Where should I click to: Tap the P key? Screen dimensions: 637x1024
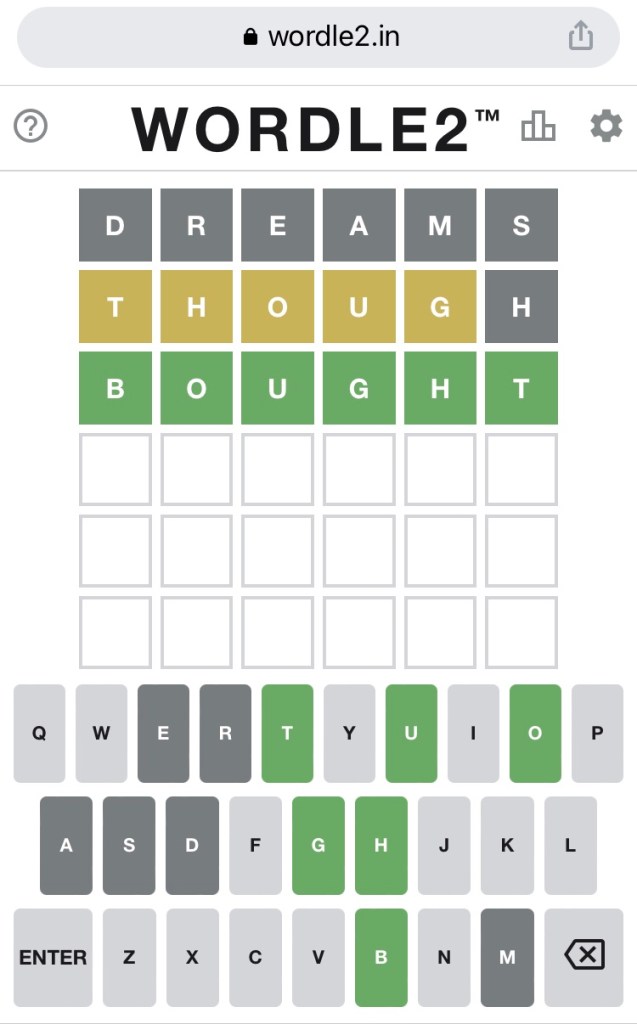click(597, 733)
